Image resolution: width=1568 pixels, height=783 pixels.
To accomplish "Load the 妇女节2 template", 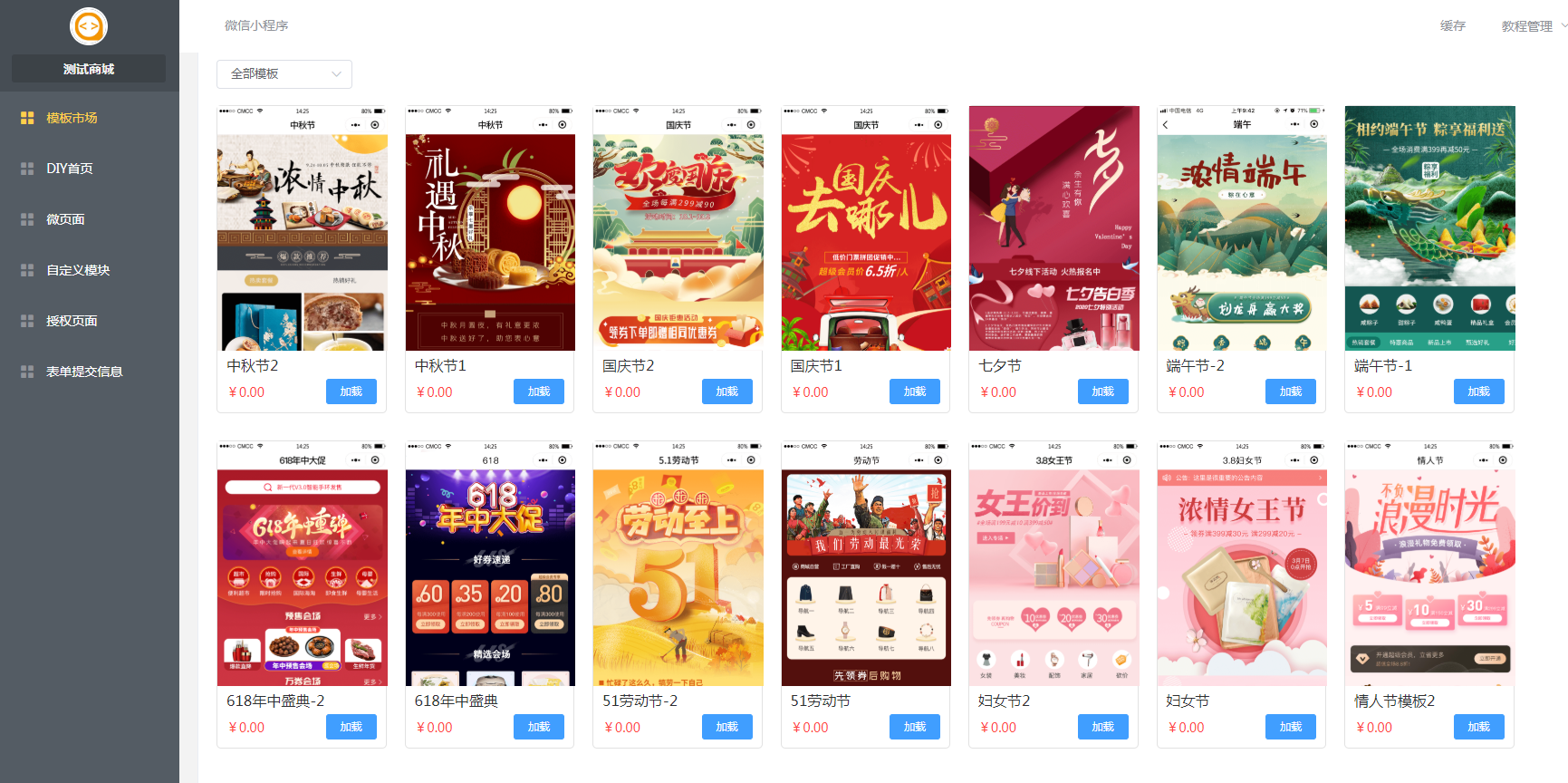I will (x=1102, y=727).
